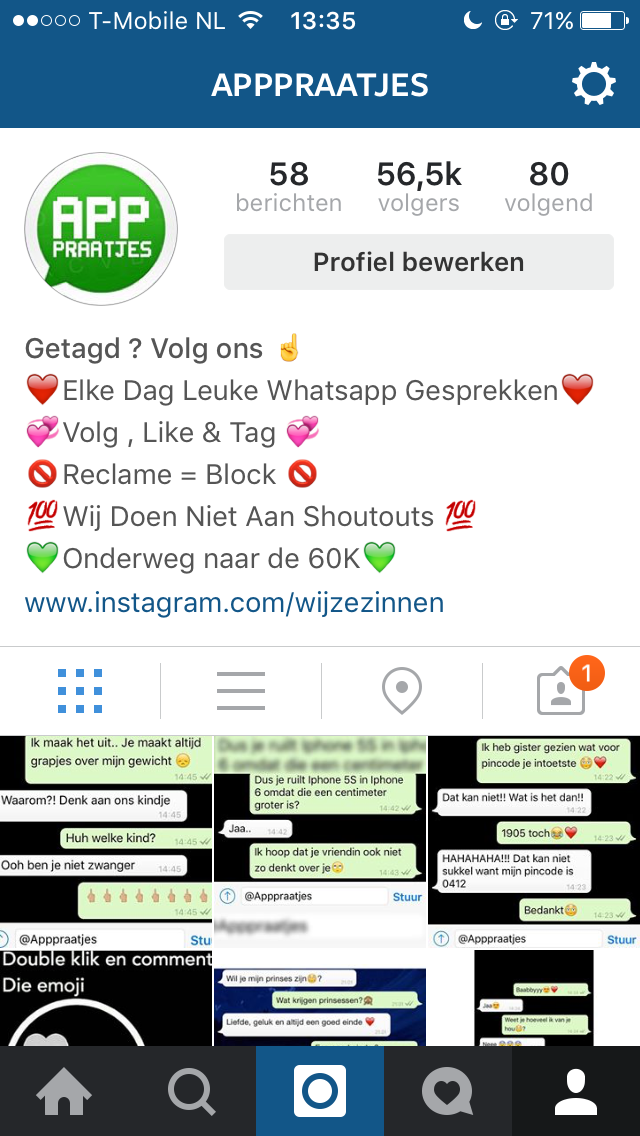Open the post about 'Huh welke kind?'

click(106, 842)
